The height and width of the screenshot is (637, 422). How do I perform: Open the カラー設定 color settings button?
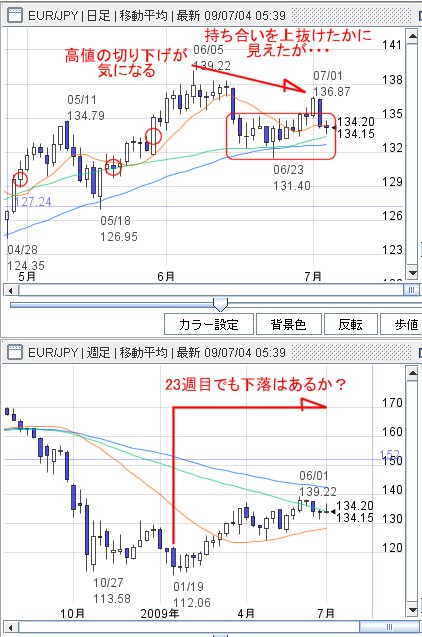coord(209,324)
